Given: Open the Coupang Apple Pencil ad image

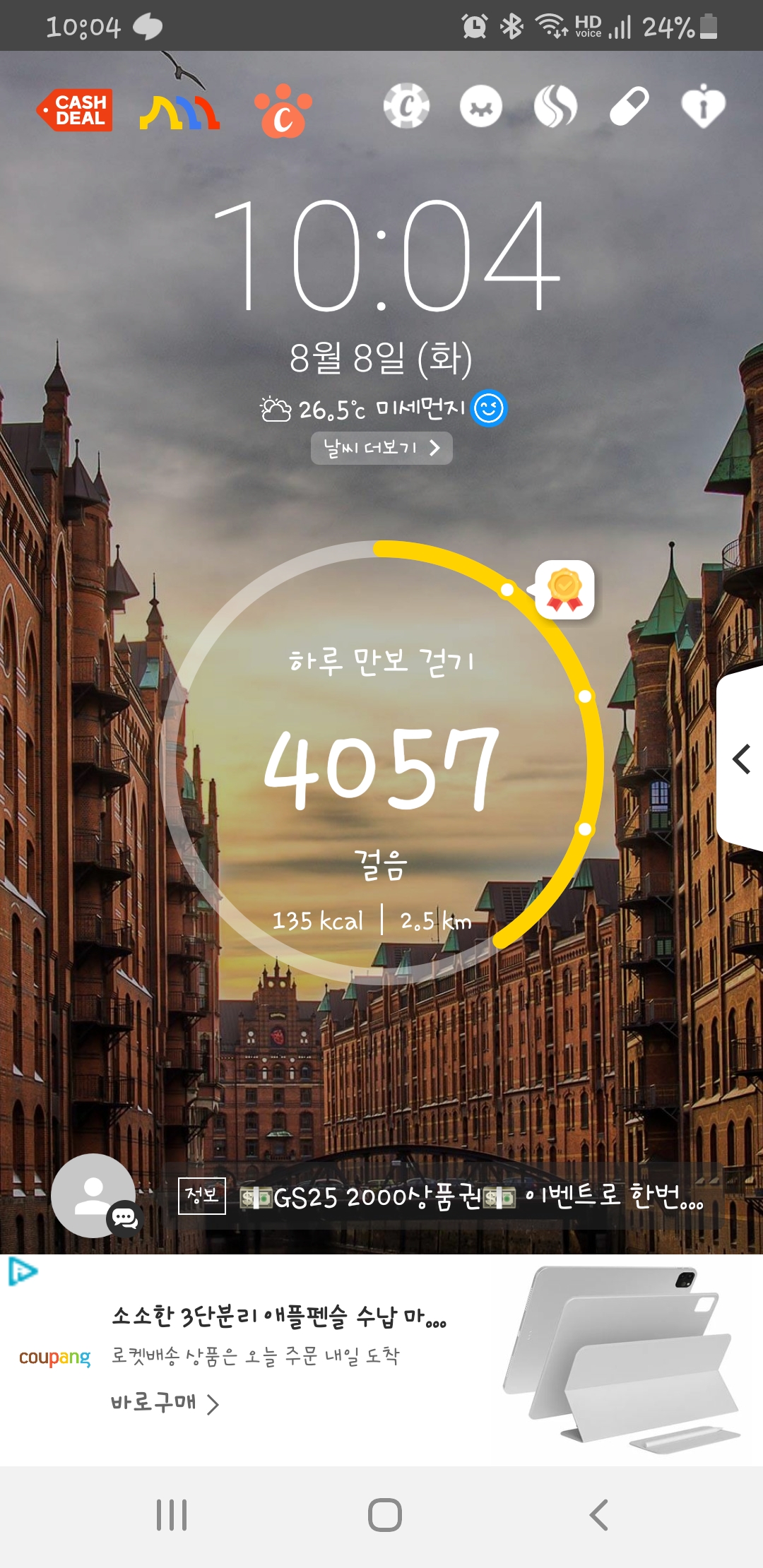Looking at the screenshot, I should [623, 1360].
